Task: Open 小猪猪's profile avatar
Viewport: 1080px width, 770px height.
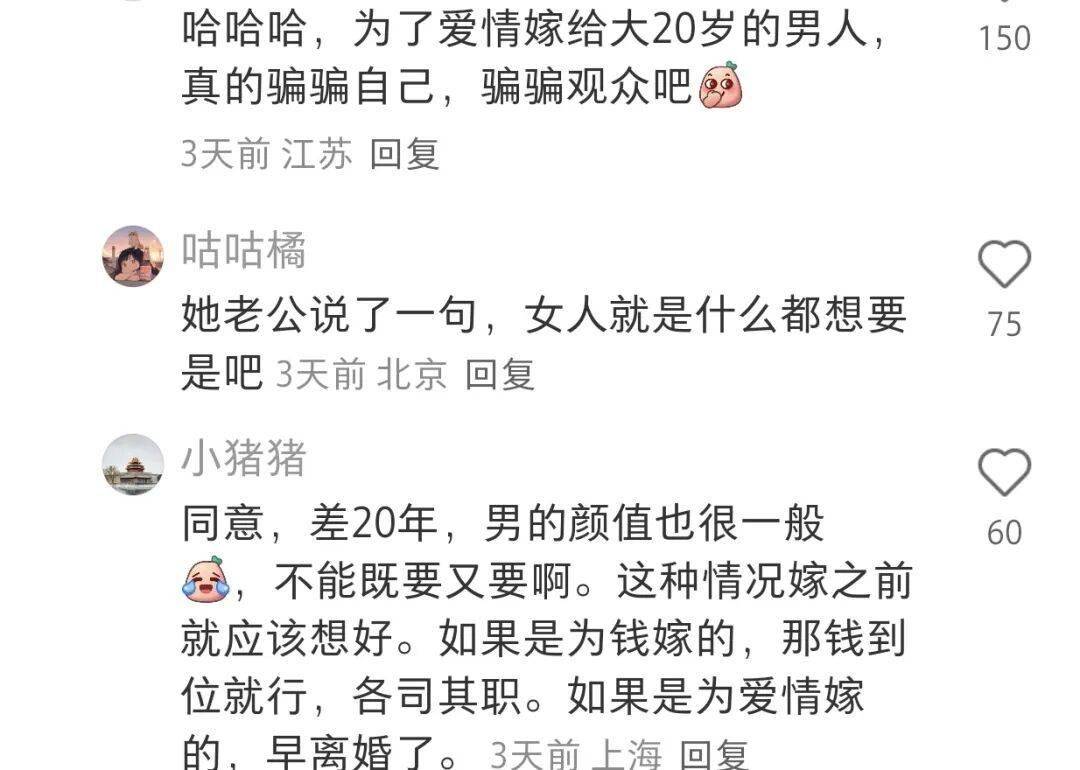Action: coord(132,464)
